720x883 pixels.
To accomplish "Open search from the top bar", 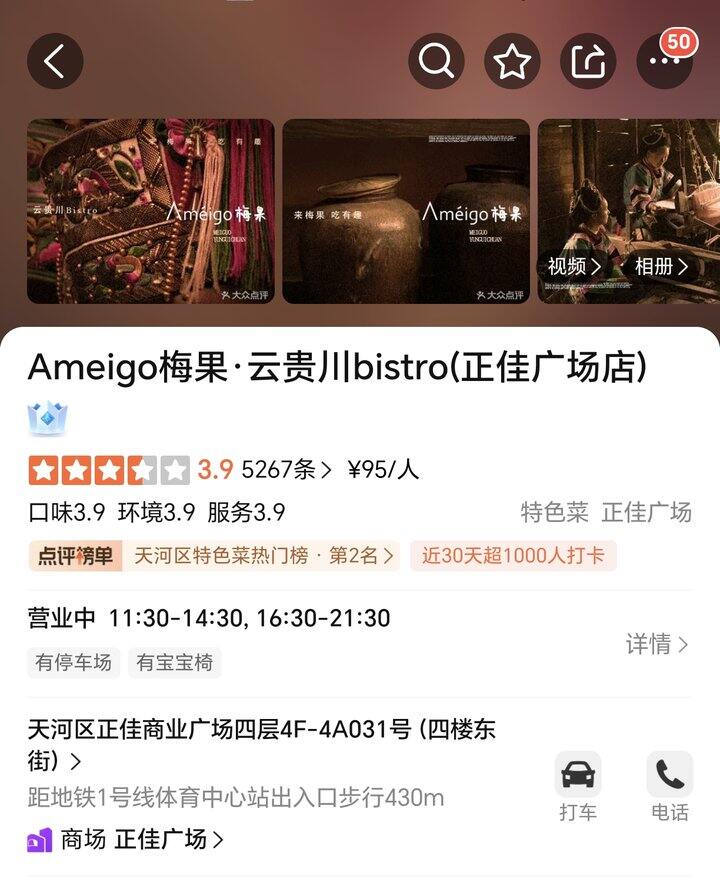I will (436, 62).
